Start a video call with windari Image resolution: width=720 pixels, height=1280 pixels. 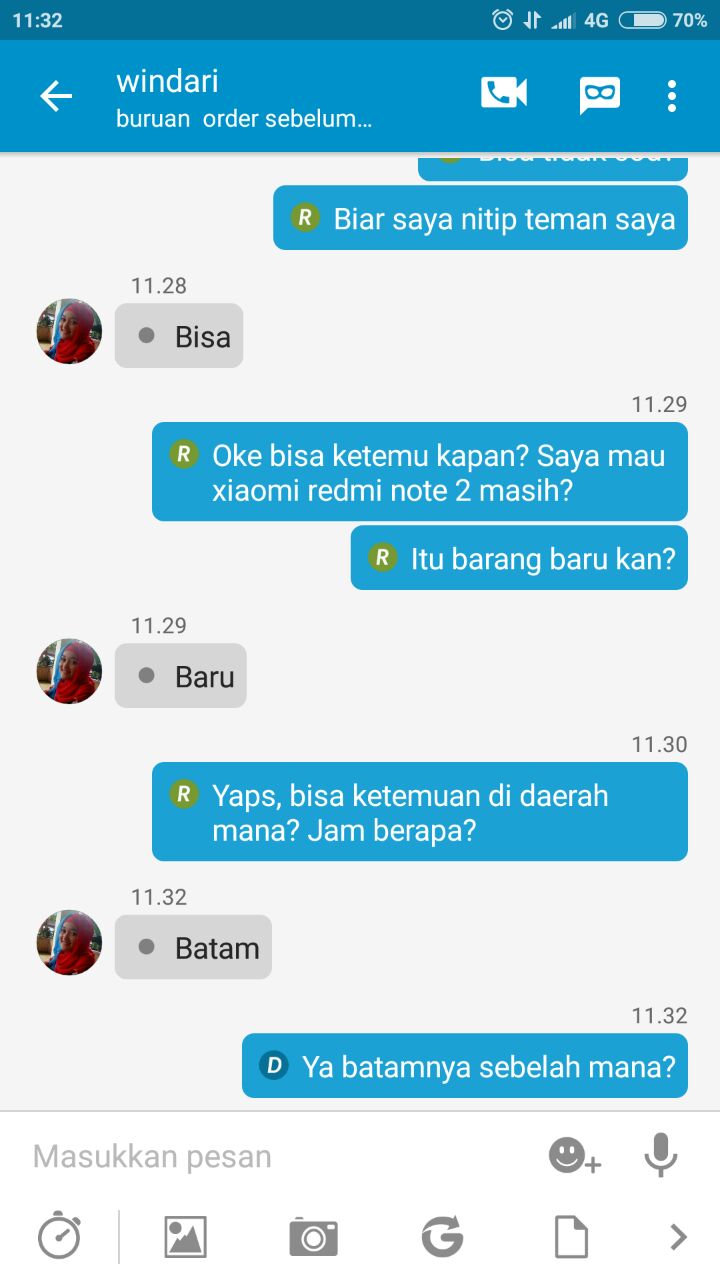(504, 94)
